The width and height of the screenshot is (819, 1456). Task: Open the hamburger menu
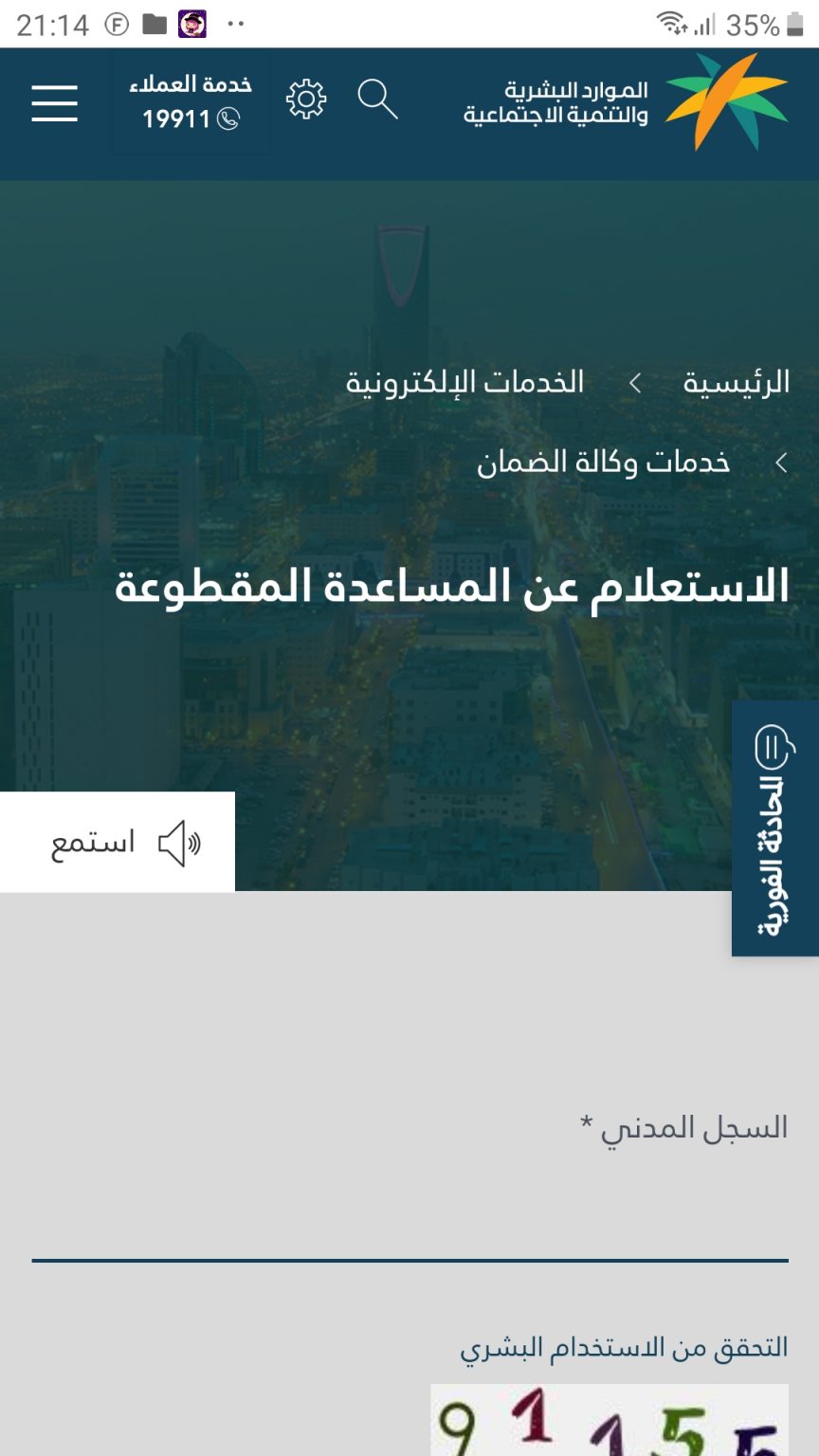point(54,102)
